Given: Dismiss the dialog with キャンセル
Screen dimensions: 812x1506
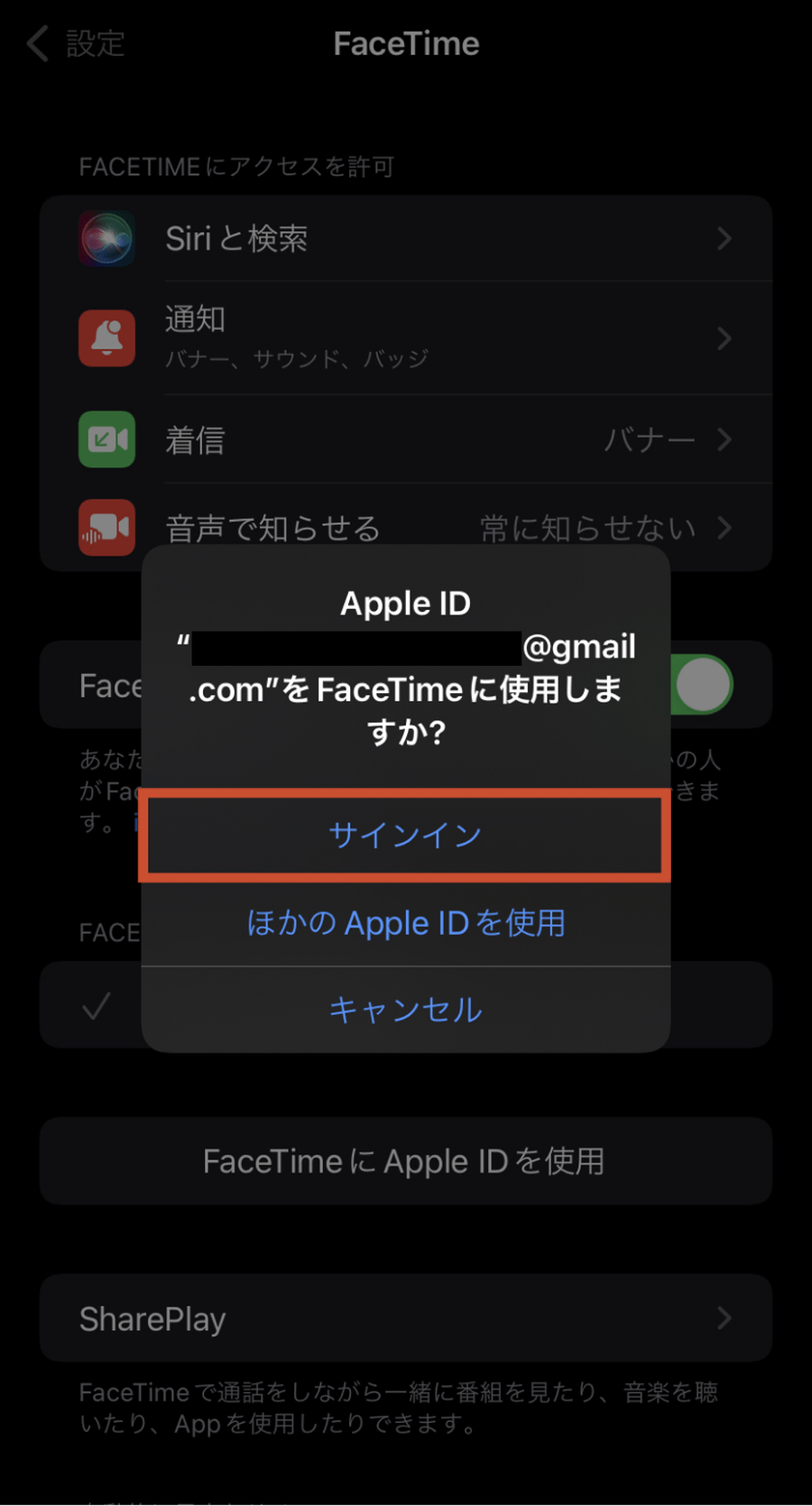Looking at the screenshot, I should [405, 1009].
